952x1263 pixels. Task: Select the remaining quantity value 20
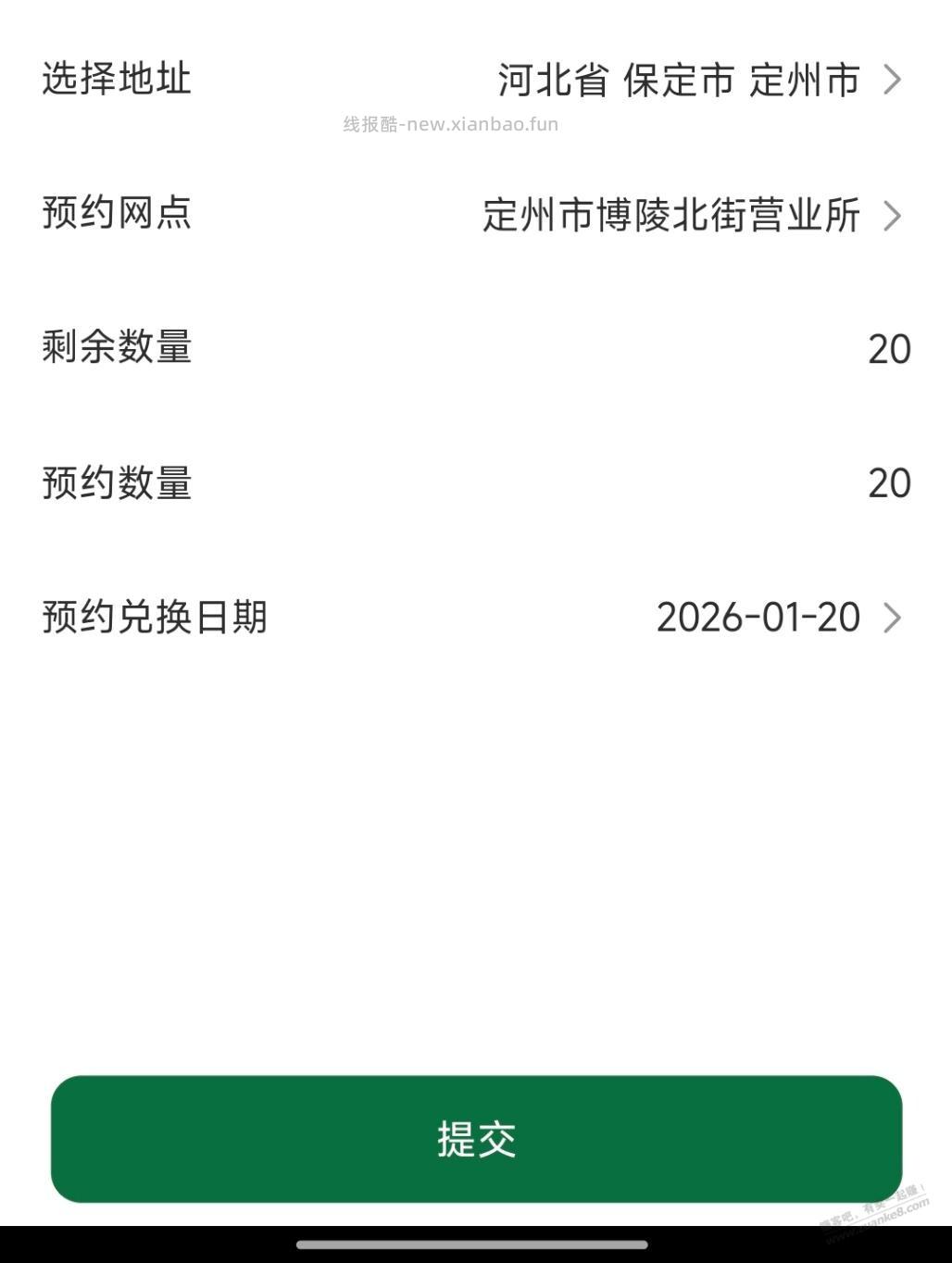point(887,349)
